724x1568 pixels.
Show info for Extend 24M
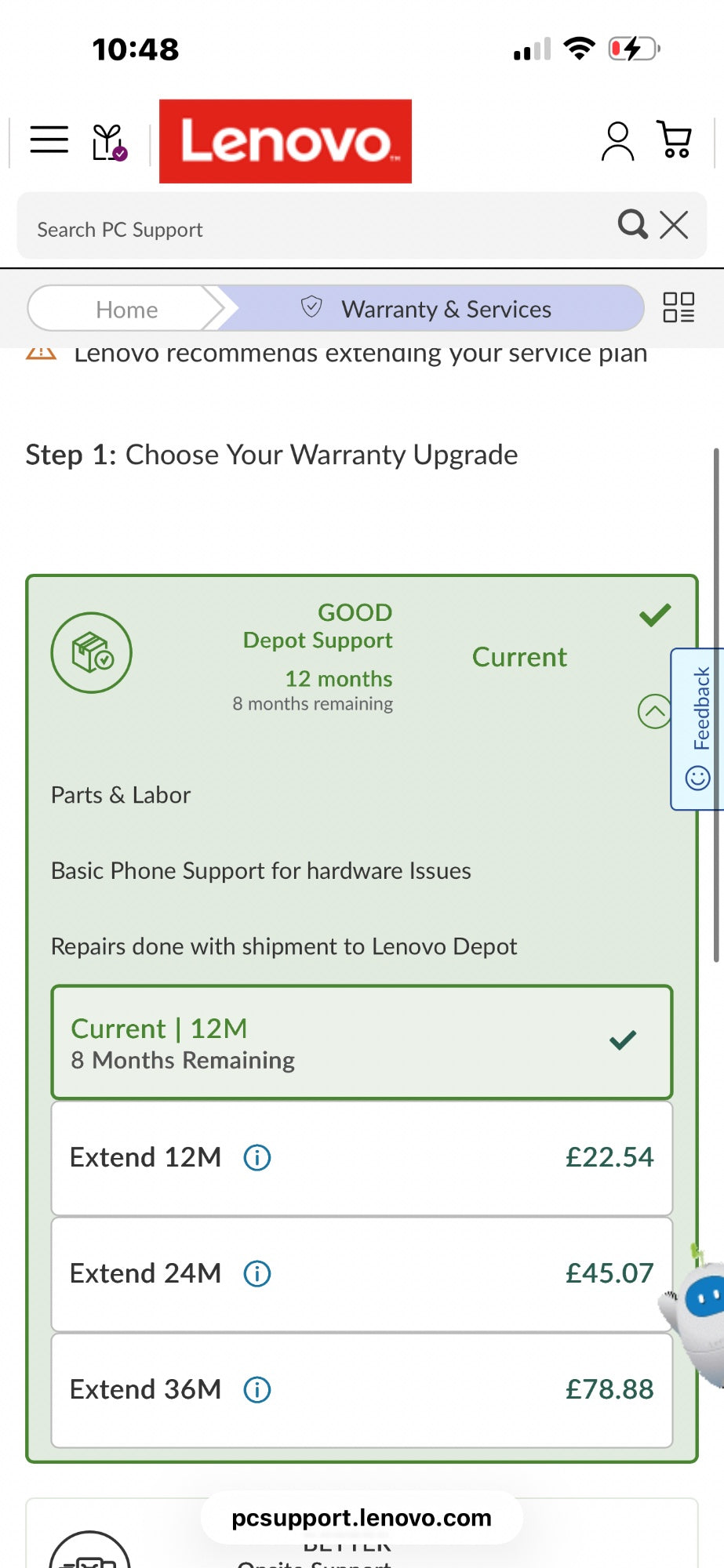[x=257, y=1274]
